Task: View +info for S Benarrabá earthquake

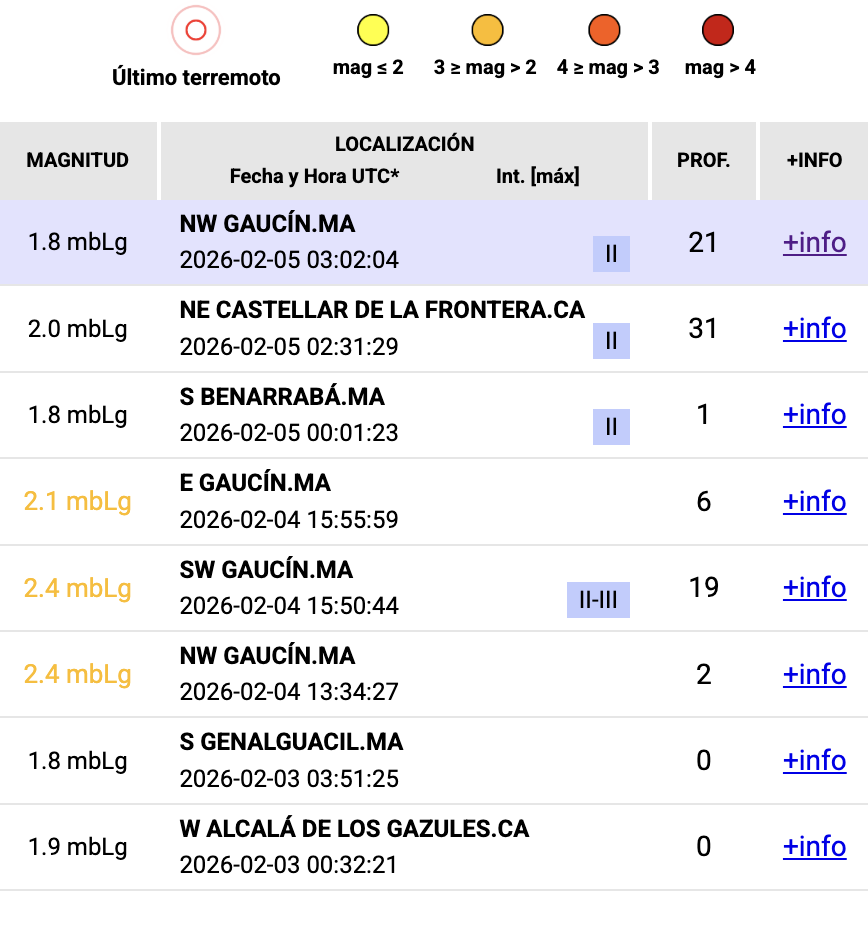Action: coord(814,415)
